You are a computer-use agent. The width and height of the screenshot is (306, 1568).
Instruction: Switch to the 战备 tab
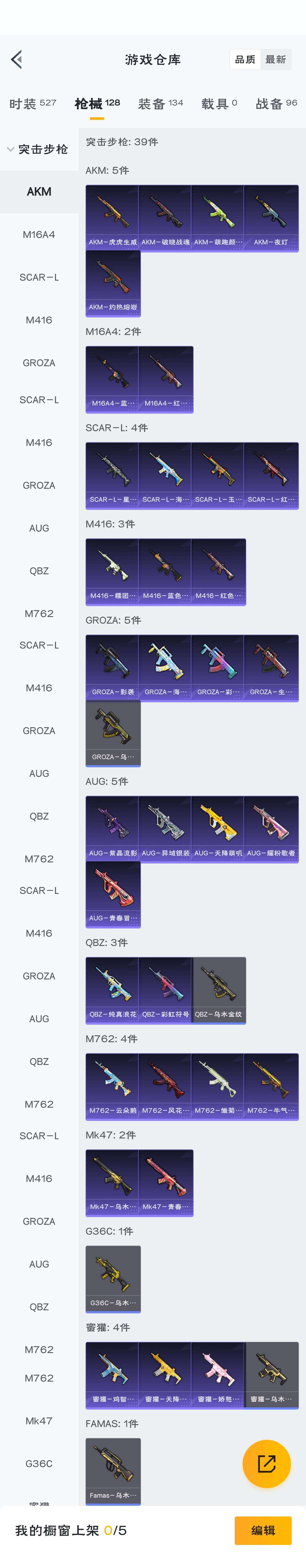click(x=276, y=103)
